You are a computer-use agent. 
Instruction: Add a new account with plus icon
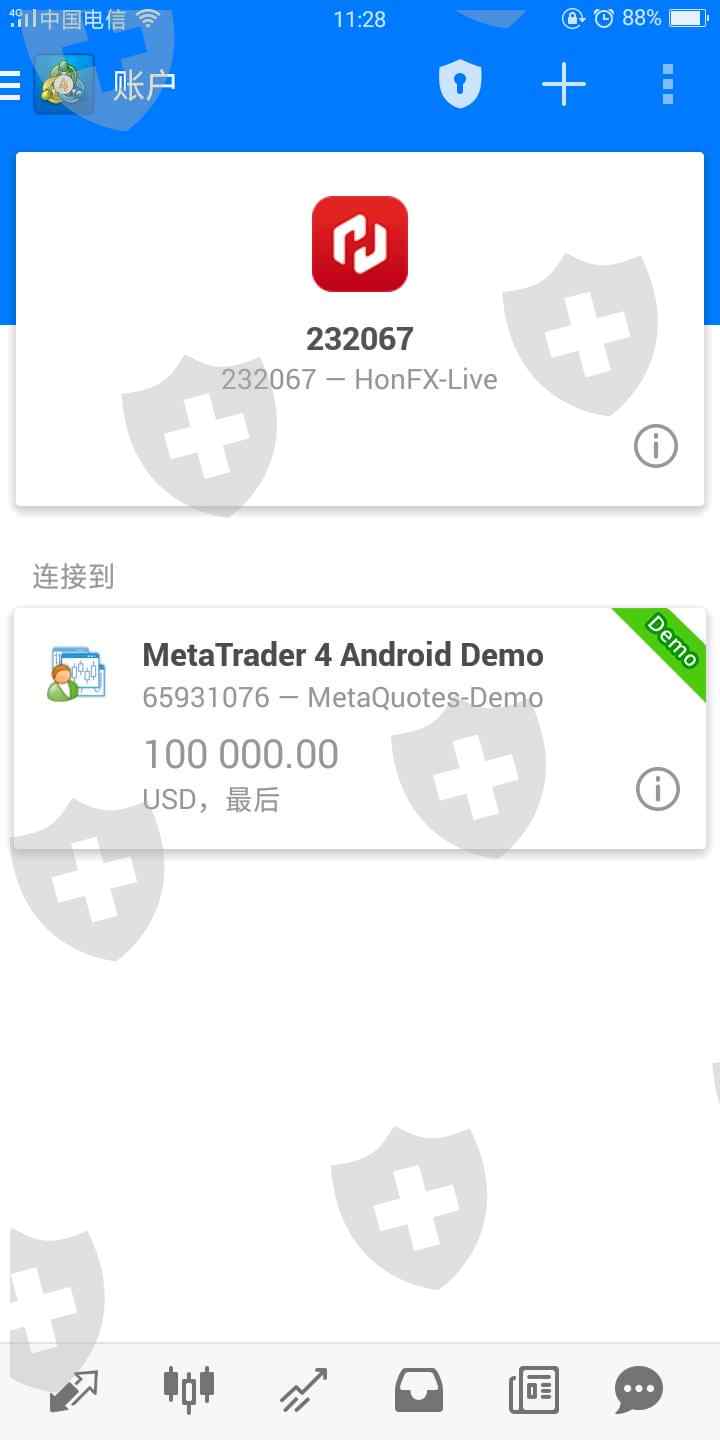pos(564,84)
